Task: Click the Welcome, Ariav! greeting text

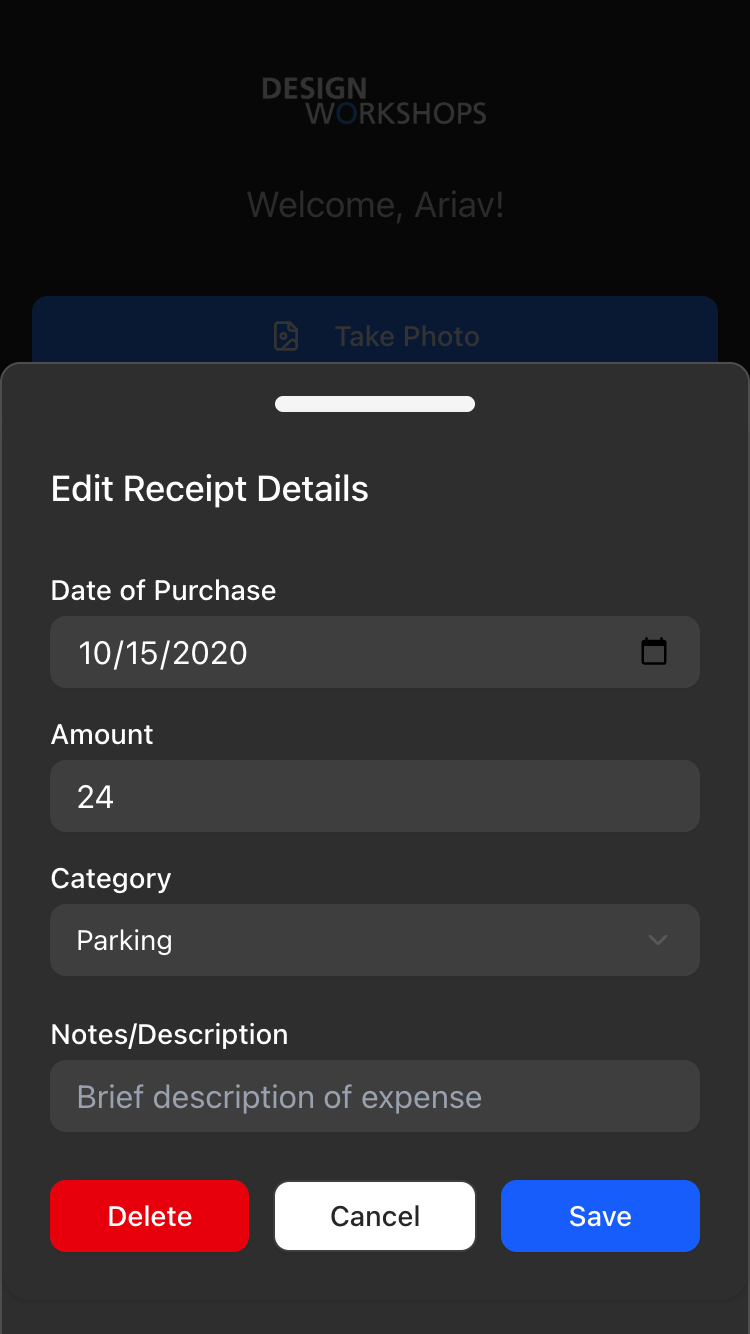Action: click(x=375, y=204)
